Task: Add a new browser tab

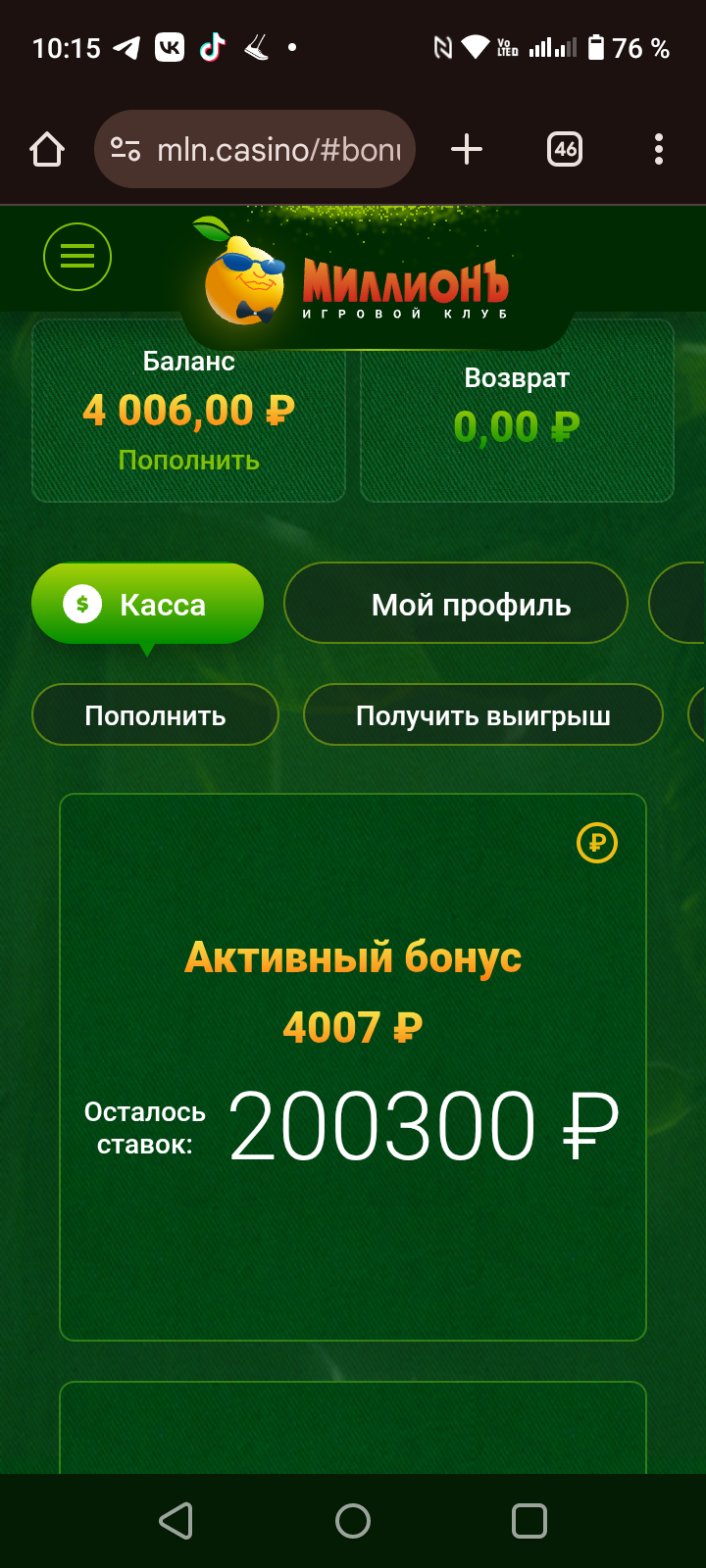Action: click(467, 150)
